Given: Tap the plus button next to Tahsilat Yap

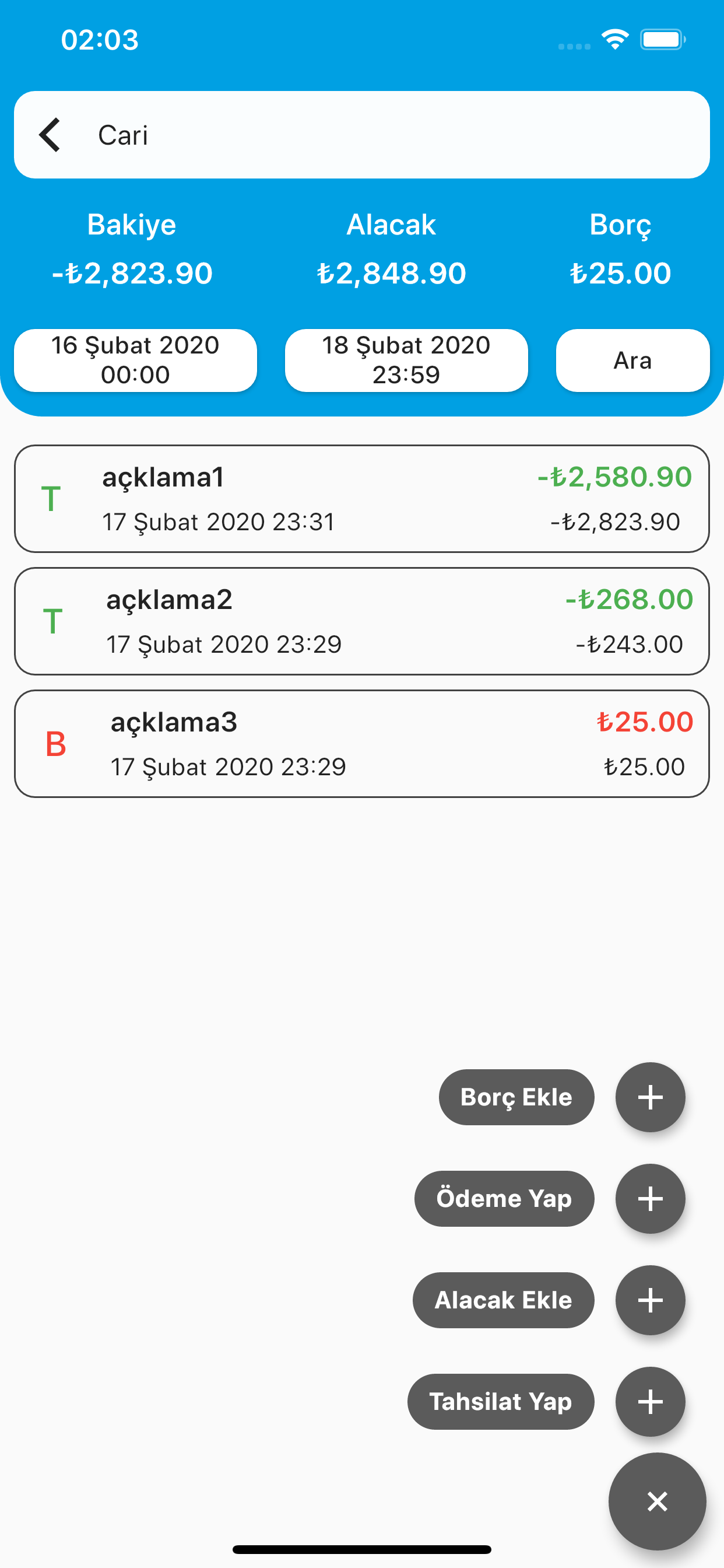Looking at the screenshot, I should pos(650,1401).
